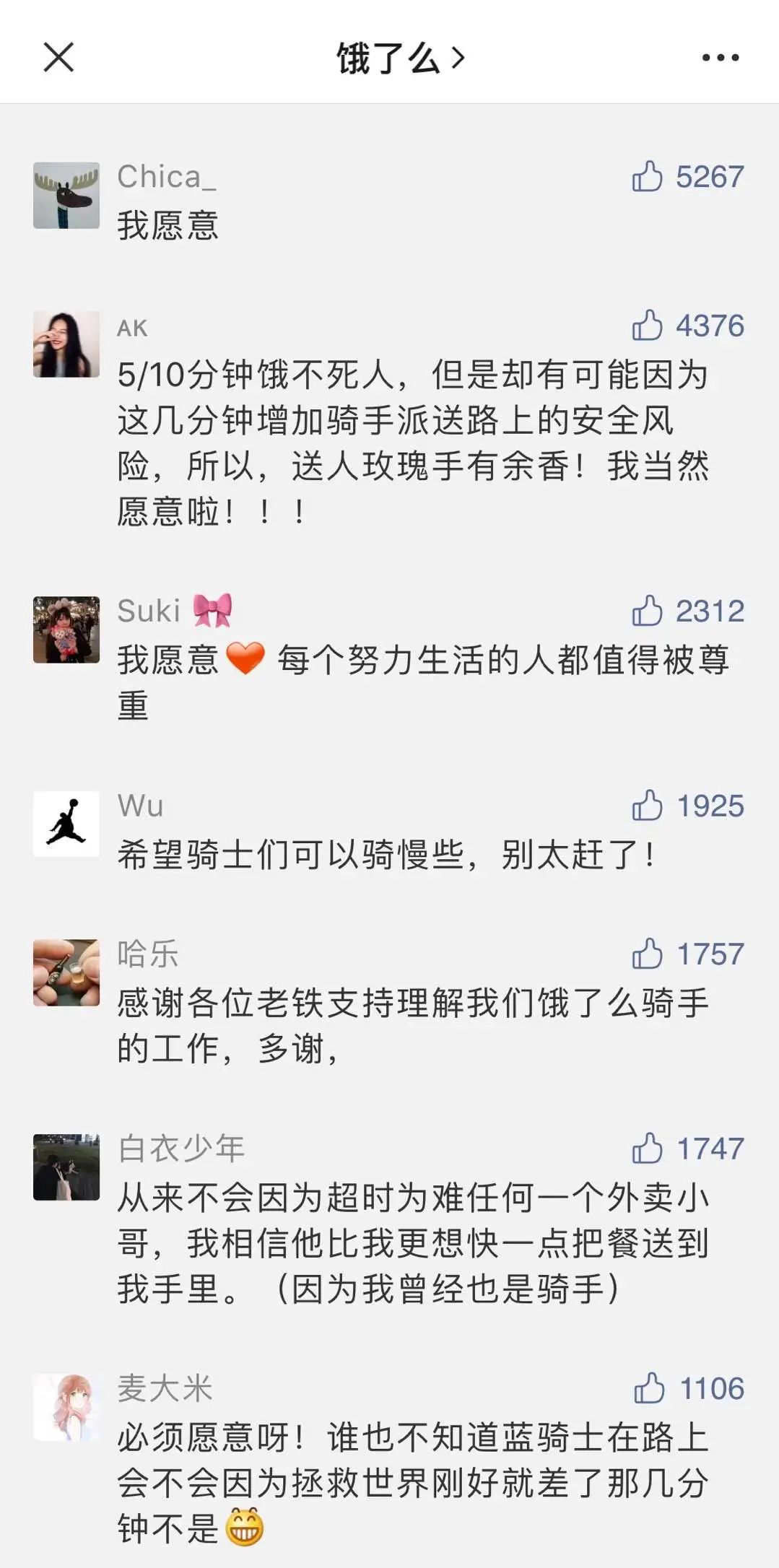Close the 饿了么 article page
The height and width of the screenshot is (1568, 779).
[58, 57]
